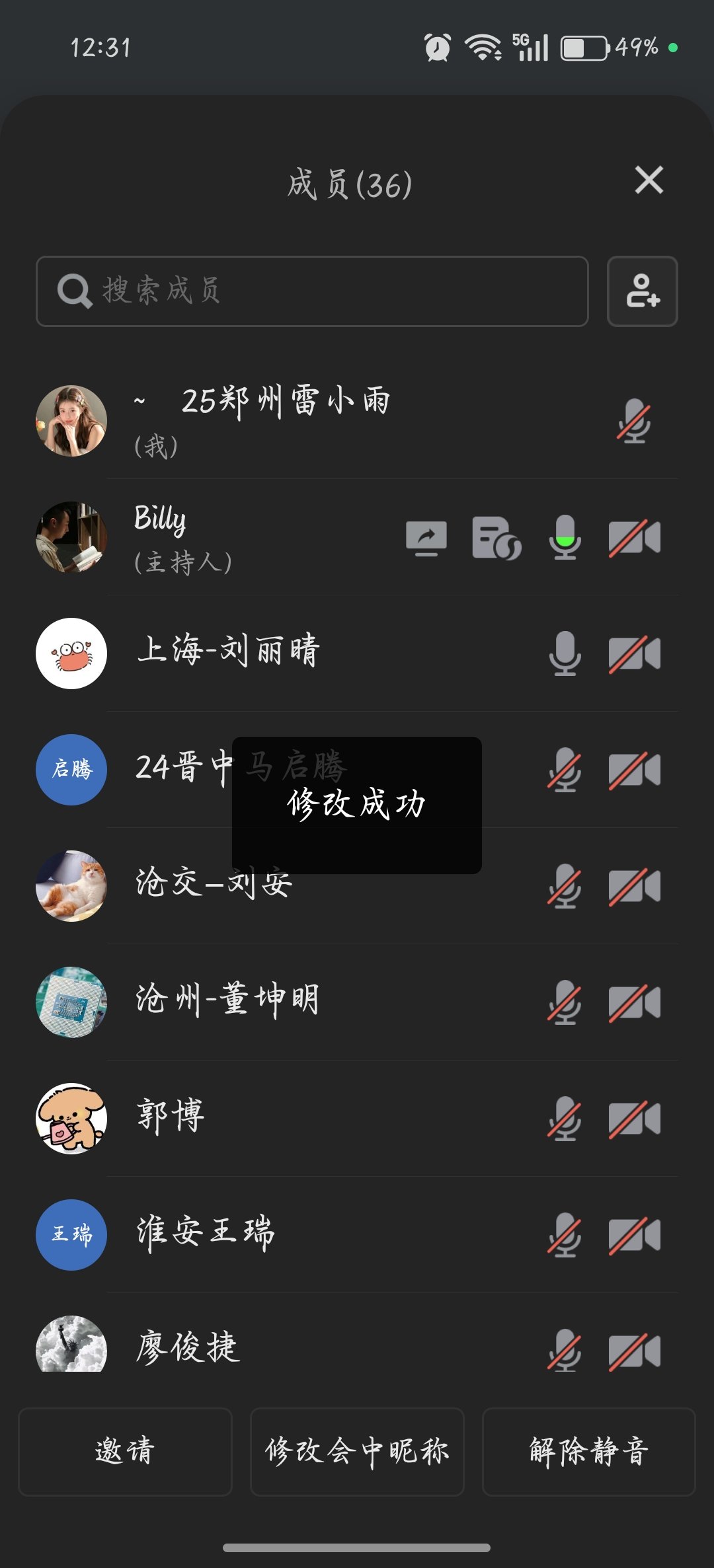Click 沧州-董坤明's camera icon
The image size is (714, 1568).
pyautogui.click(x=633, y=1001)
